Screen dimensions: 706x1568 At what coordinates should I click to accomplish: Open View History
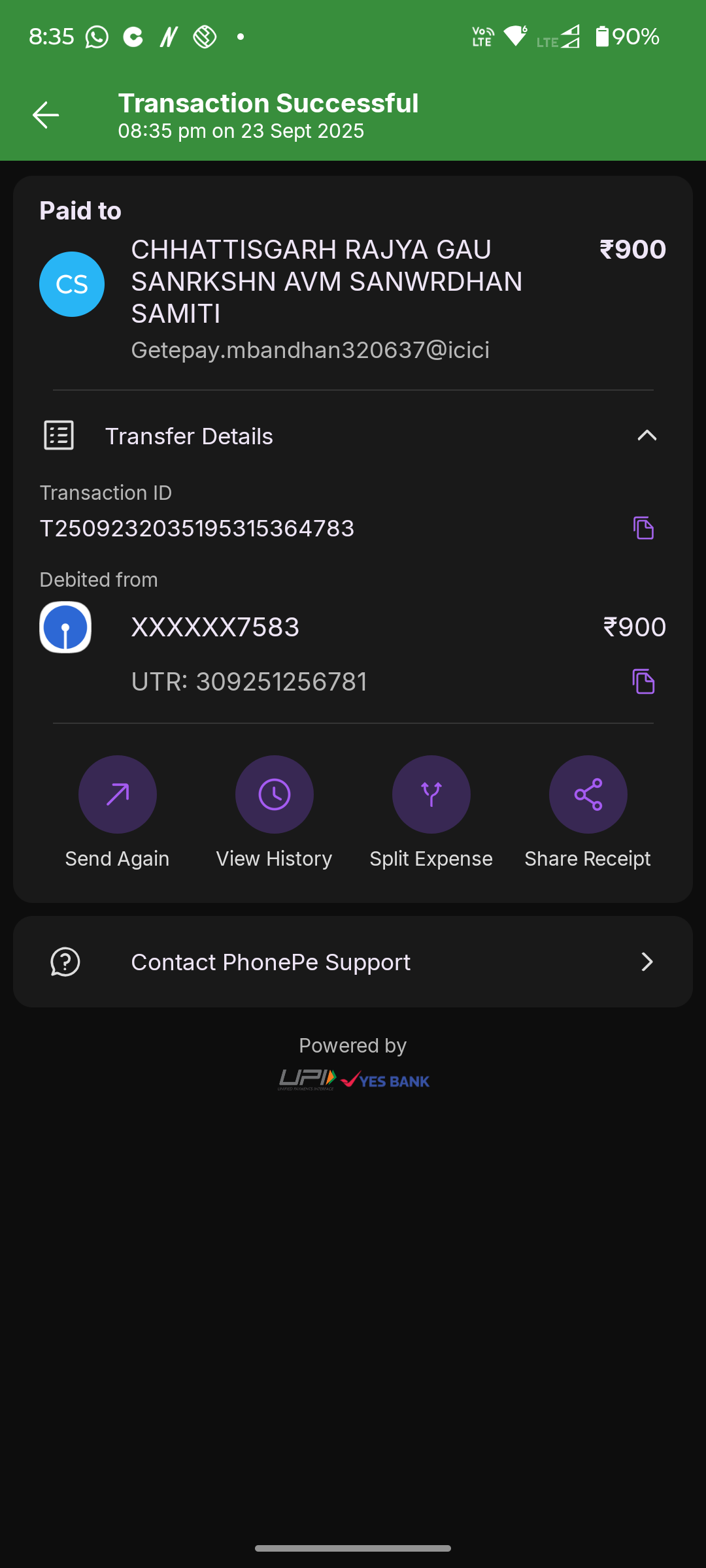275,794
